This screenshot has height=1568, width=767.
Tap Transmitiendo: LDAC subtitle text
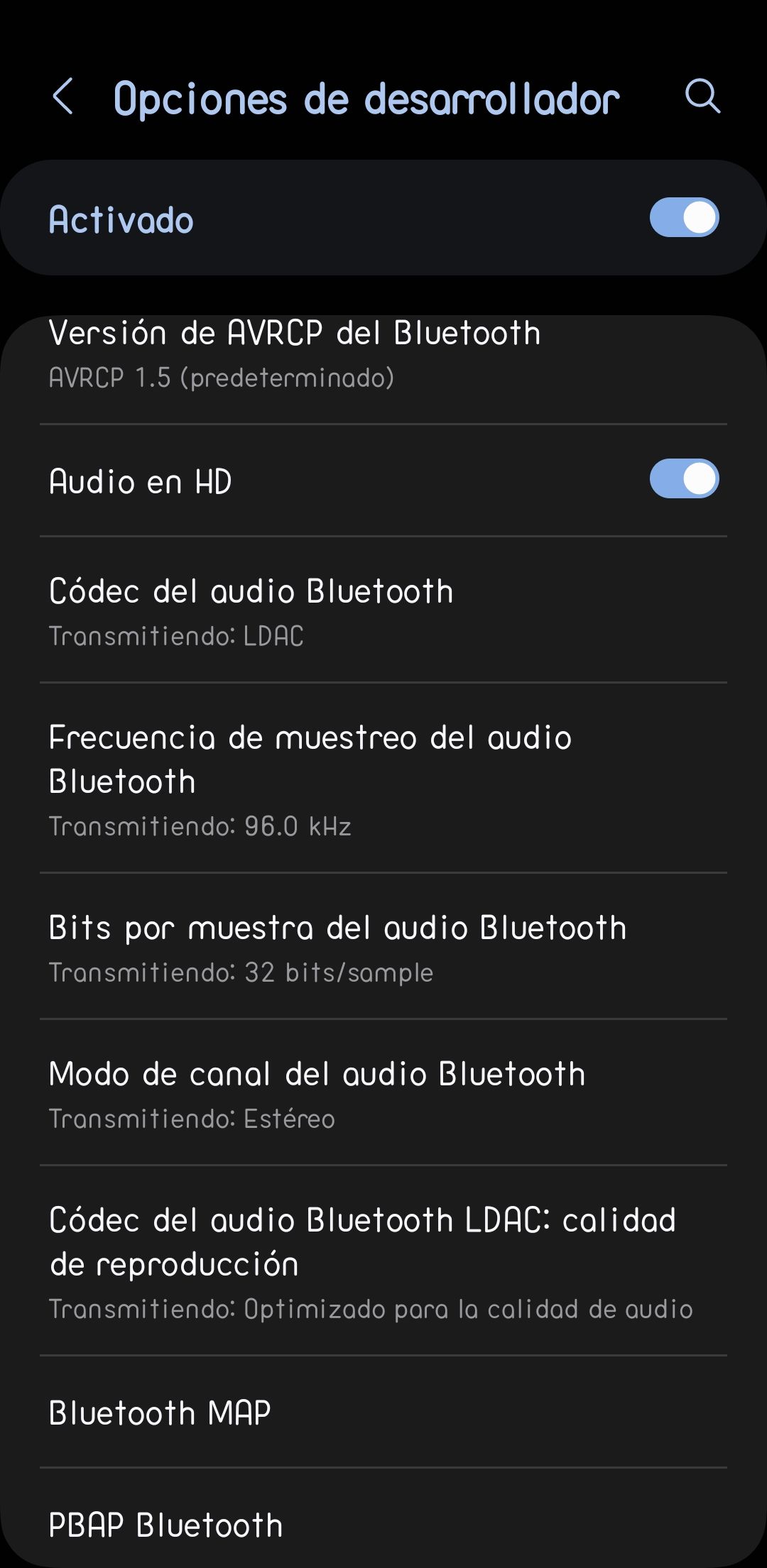(x=178, y=637)
